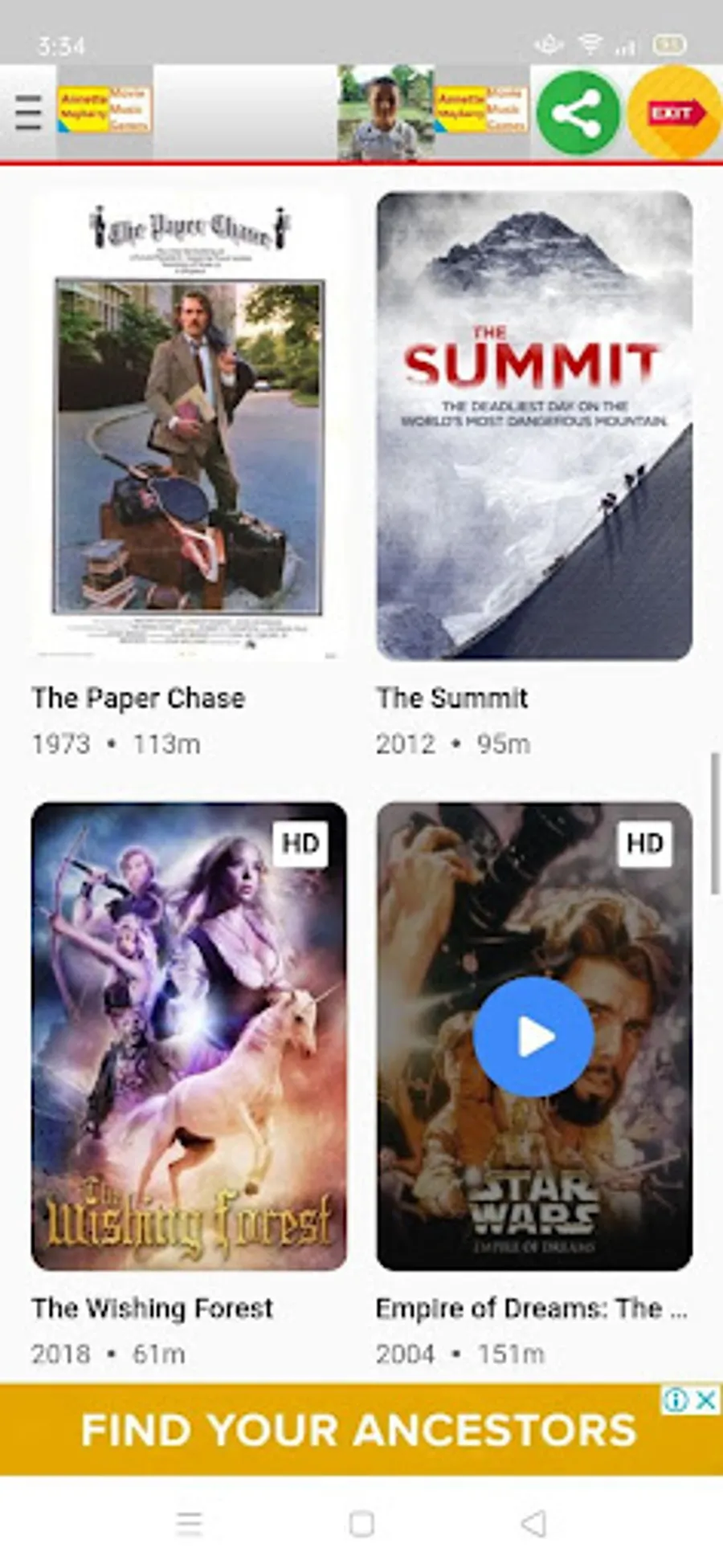Play Empire of Dreams with blue play button
The height and width of the screenshot is (1568, 723).
click(x=533, y=1037)
